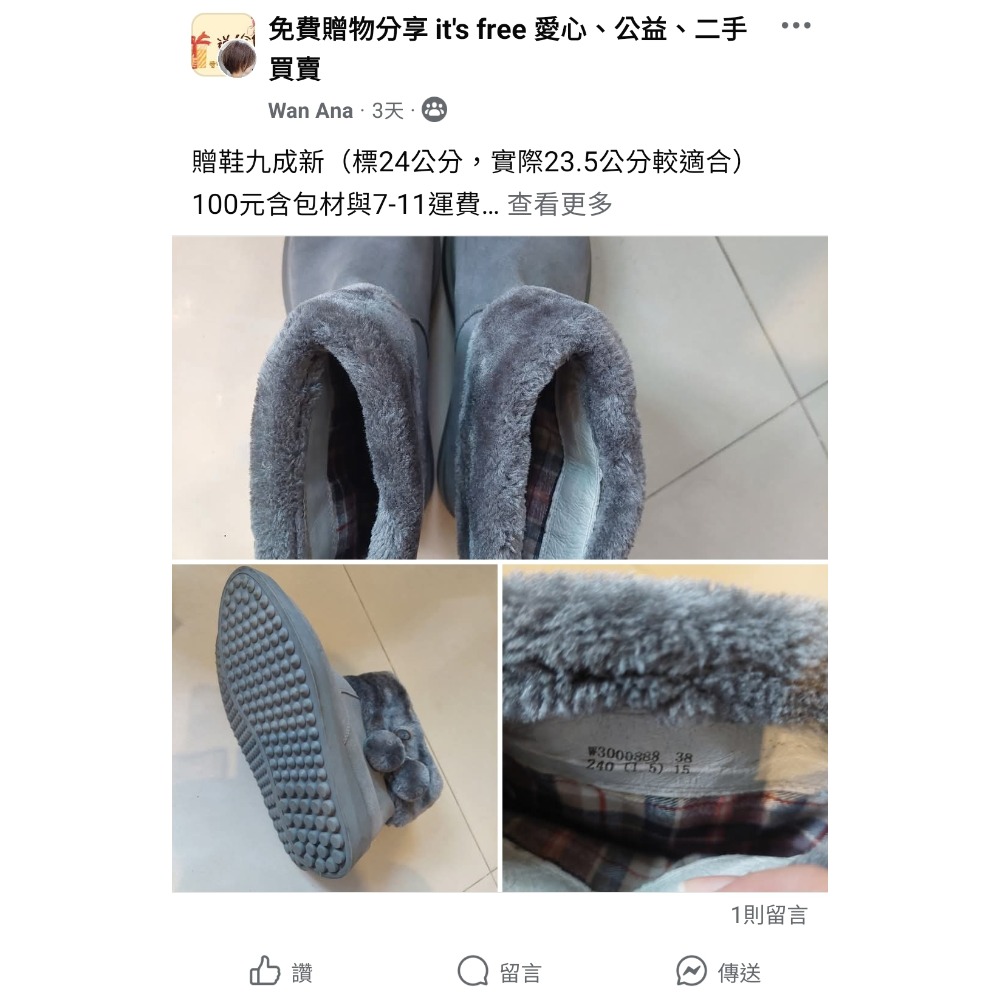
Task: Open the top photo of the grey boots
Action: click(x=499, y=397)
